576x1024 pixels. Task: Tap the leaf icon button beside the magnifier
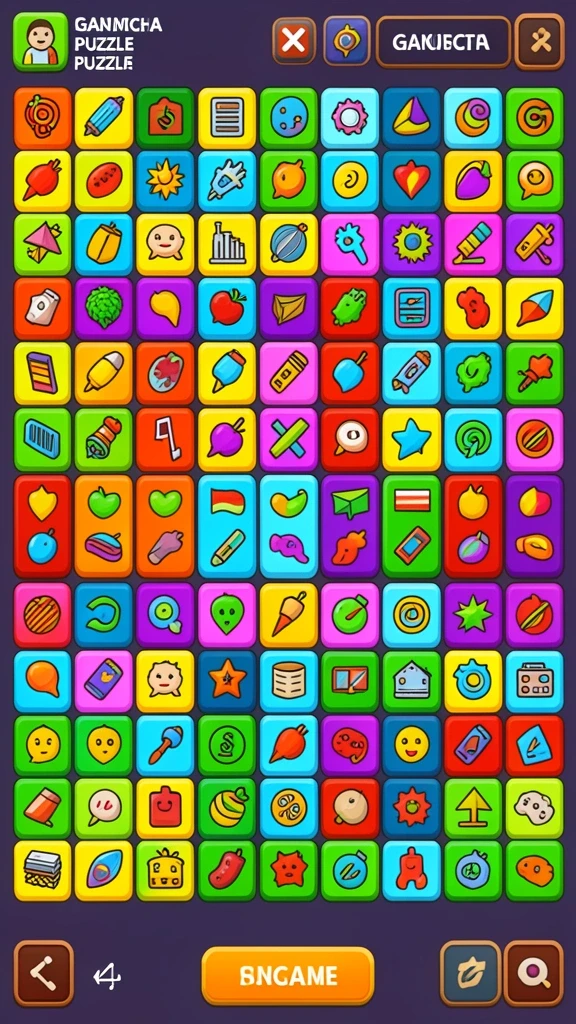470,973
